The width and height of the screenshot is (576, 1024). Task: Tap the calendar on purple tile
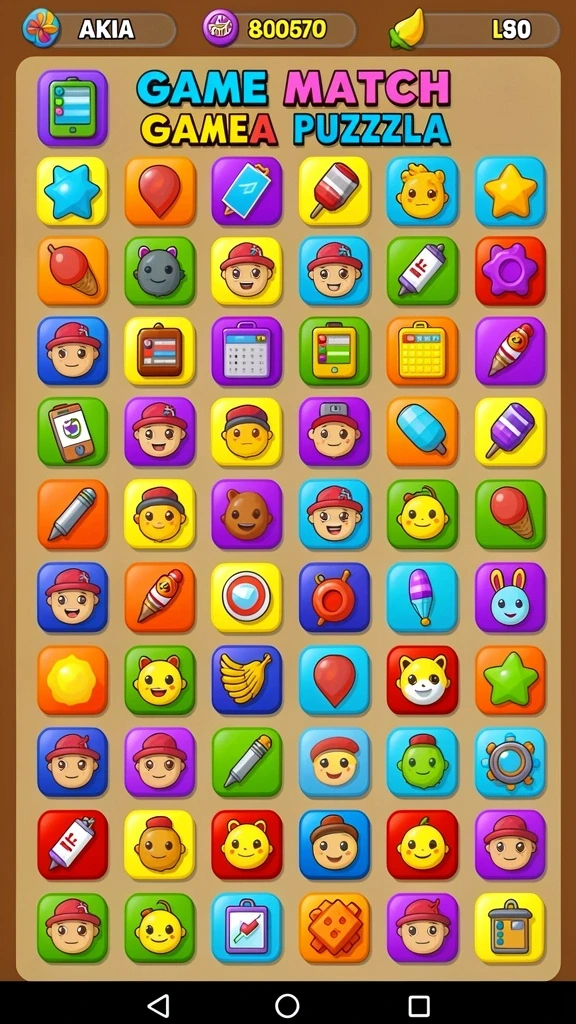247,351
